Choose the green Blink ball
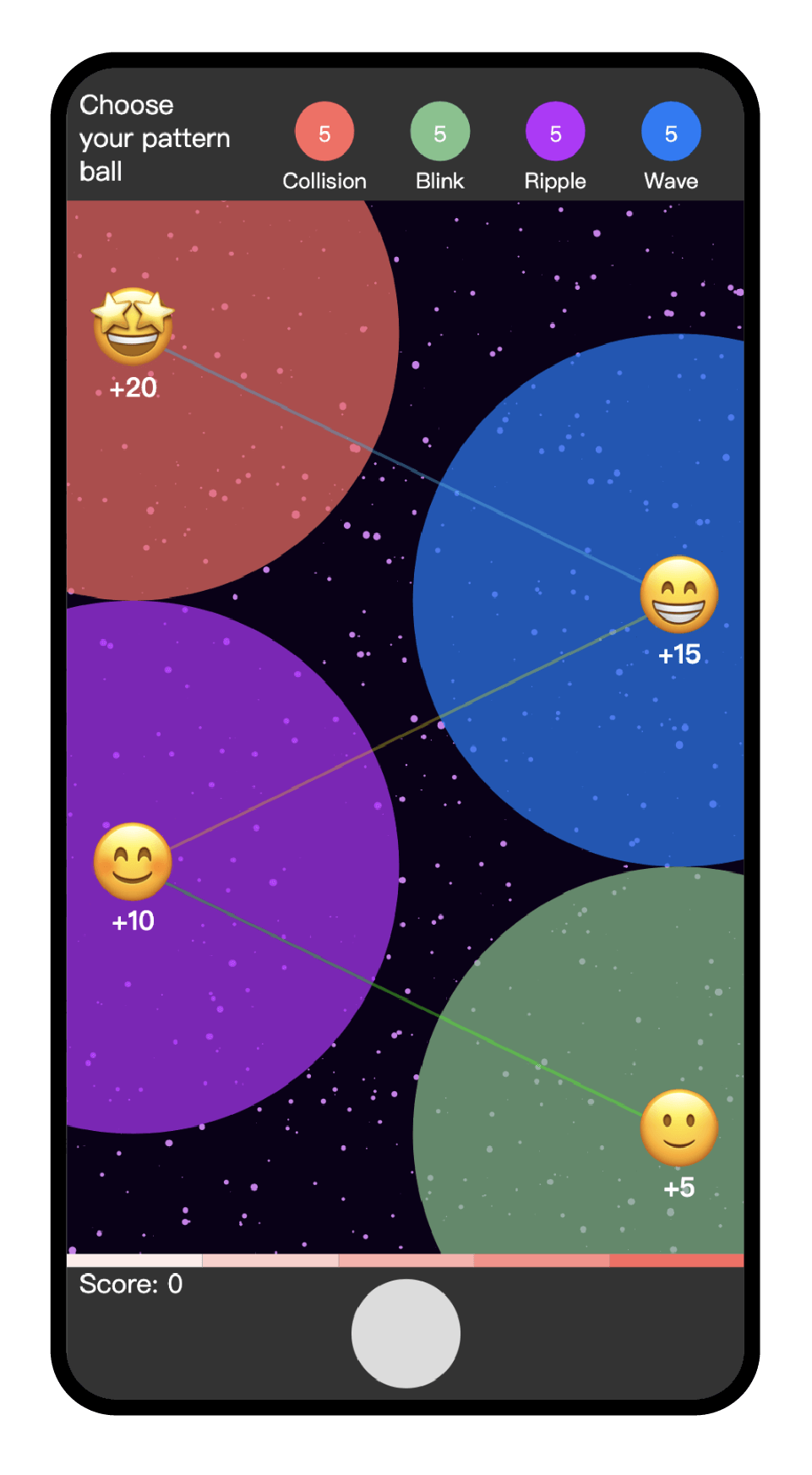The height and width of the screenshot is (1475, 812). (x=439, y=132)
